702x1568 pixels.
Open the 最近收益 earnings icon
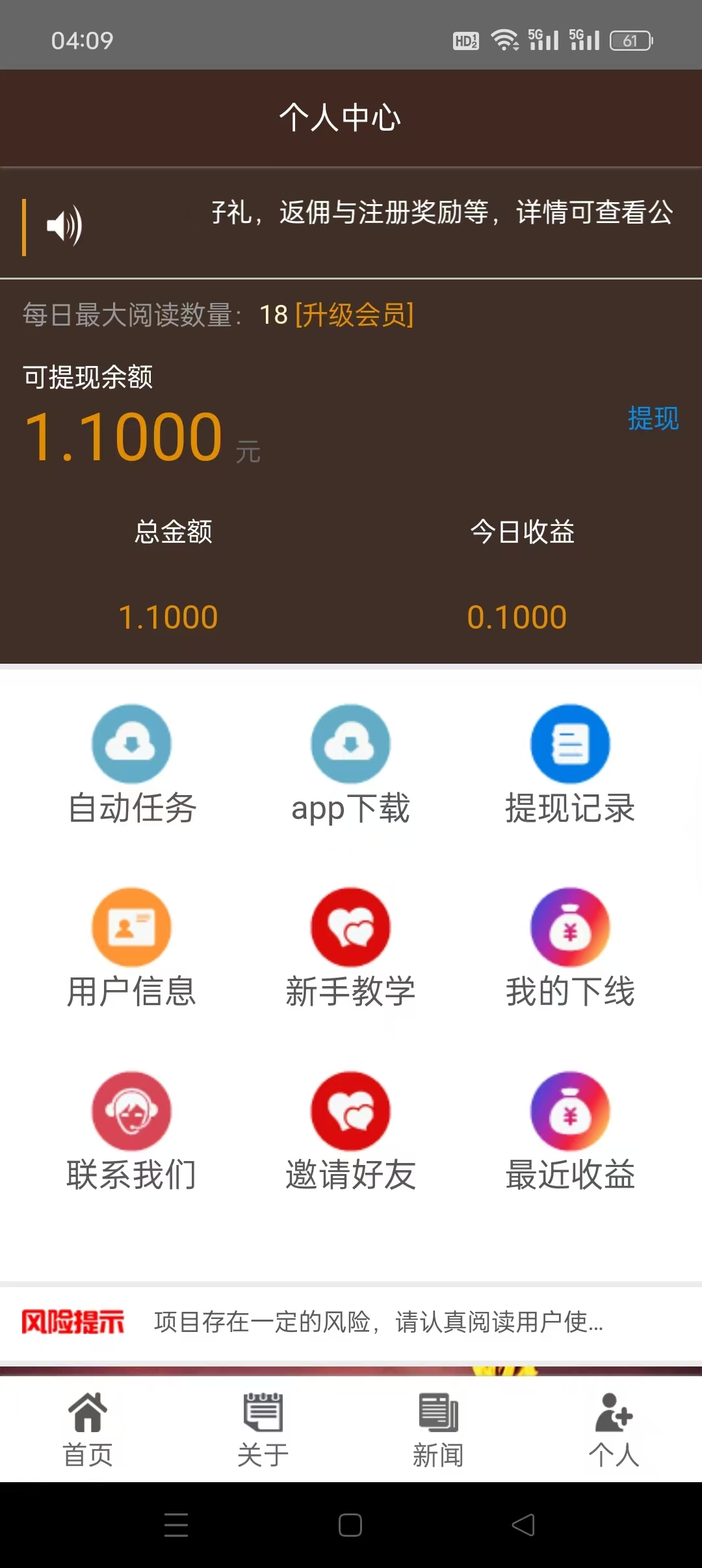pyautogui.click(x=570, y=1112)
